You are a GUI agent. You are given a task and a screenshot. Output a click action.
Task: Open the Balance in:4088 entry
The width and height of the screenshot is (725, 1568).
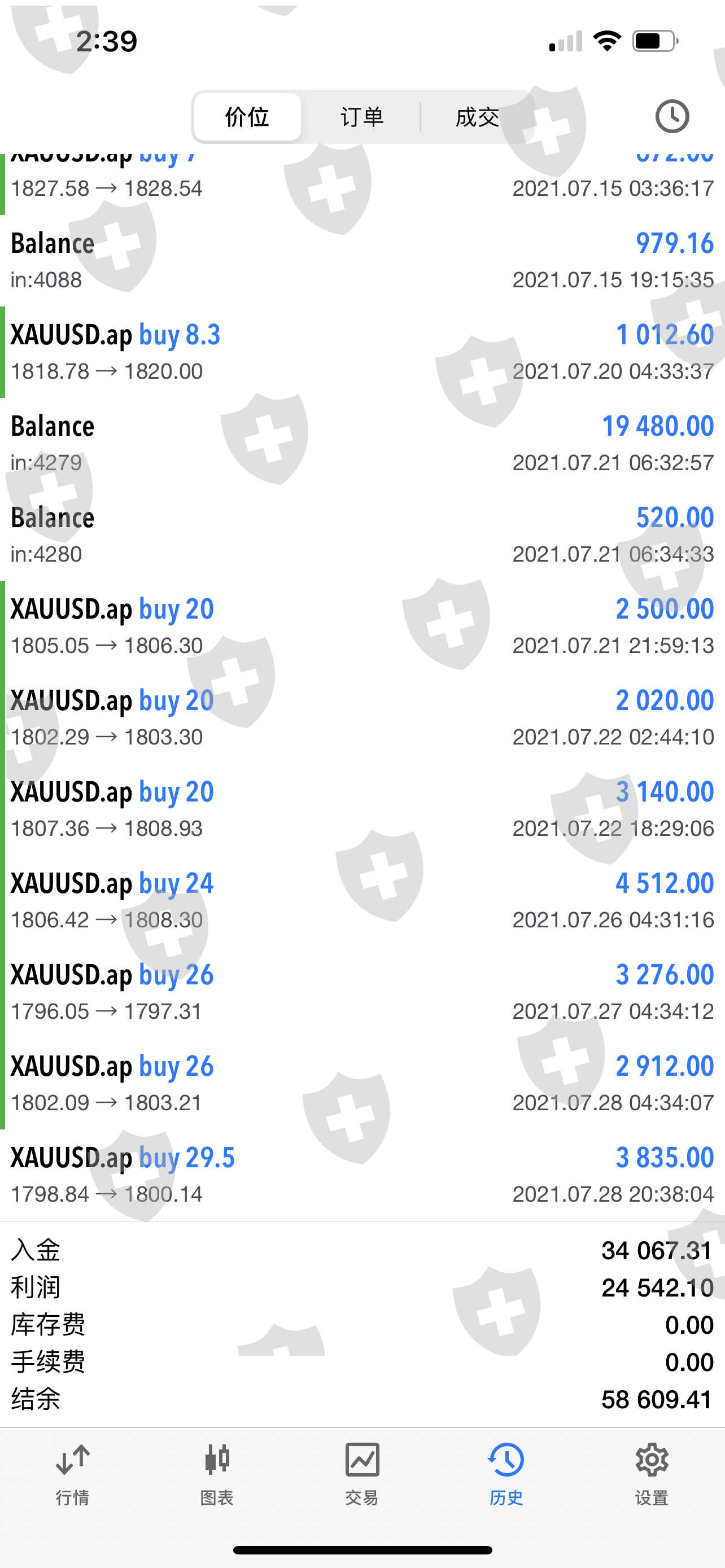coord(362,261)
